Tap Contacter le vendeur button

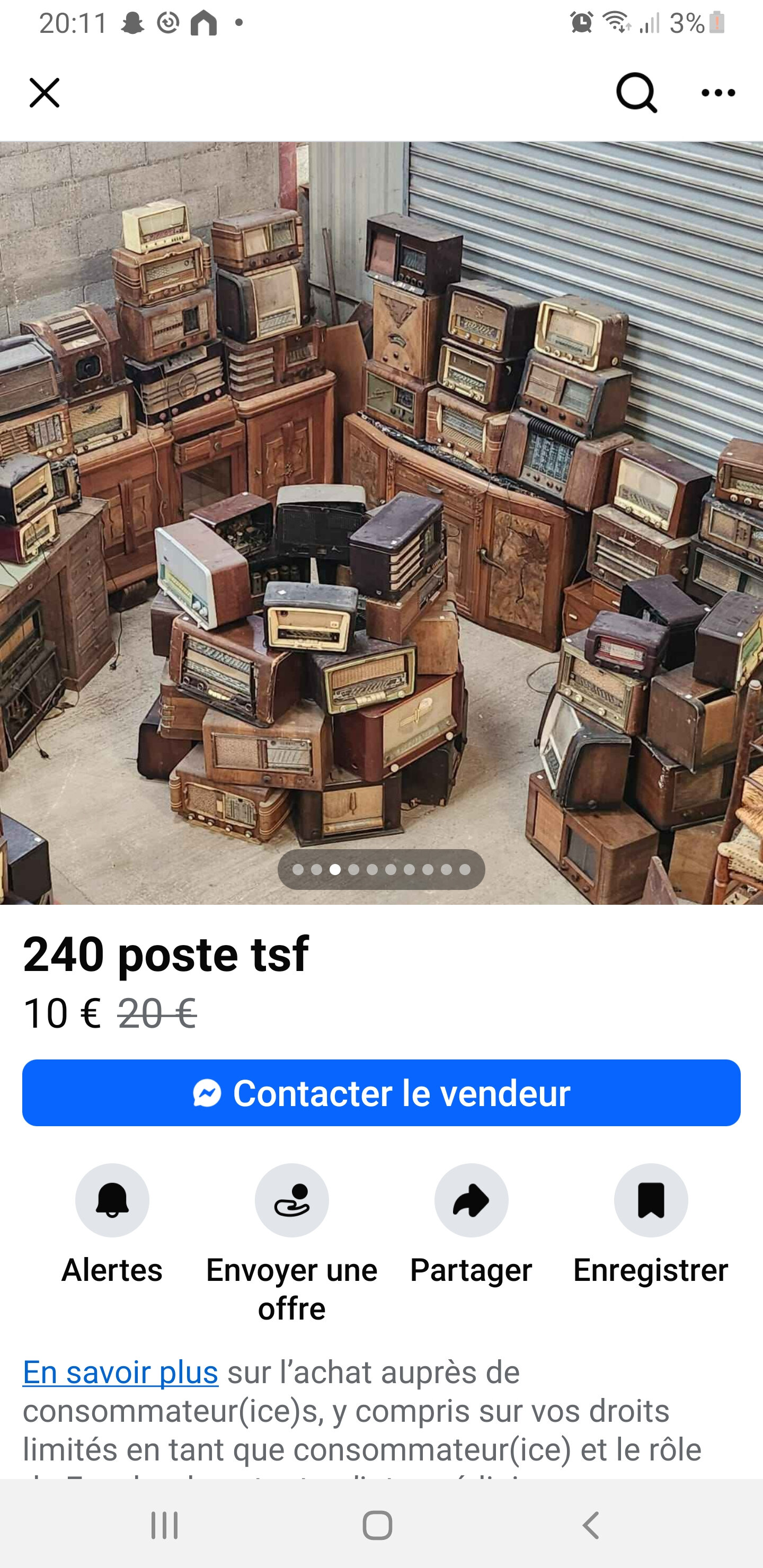coord(381,1093)
